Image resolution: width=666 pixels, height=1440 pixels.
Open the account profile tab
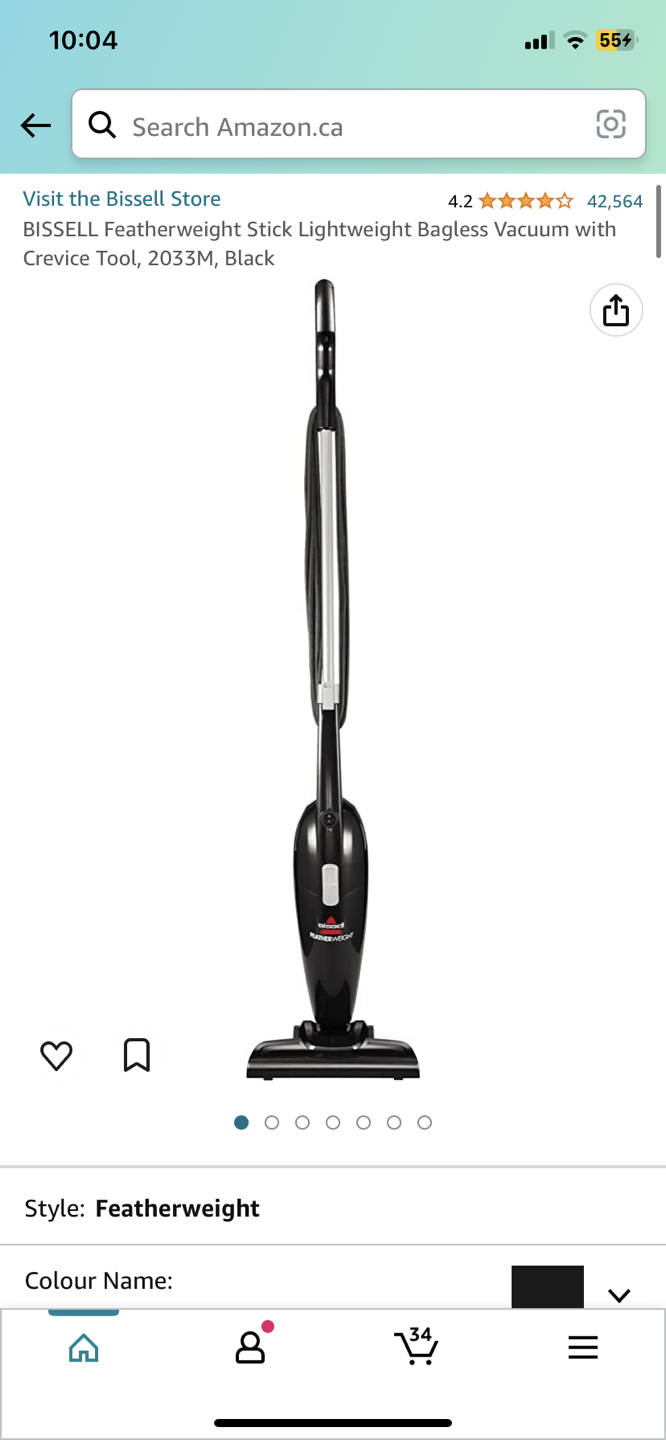(250, 1348)
